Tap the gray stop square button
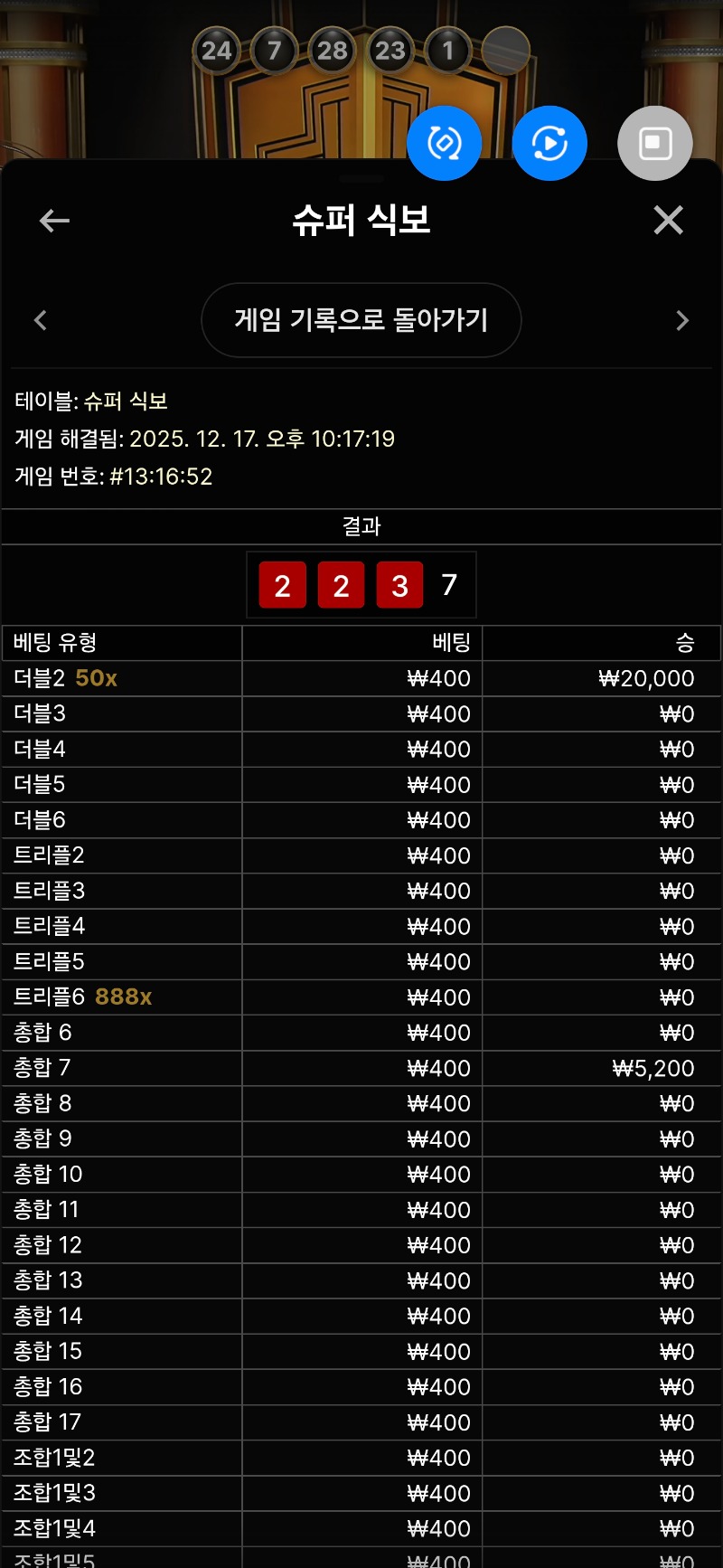The image size is (723, 1568). [x=655, y=143]
